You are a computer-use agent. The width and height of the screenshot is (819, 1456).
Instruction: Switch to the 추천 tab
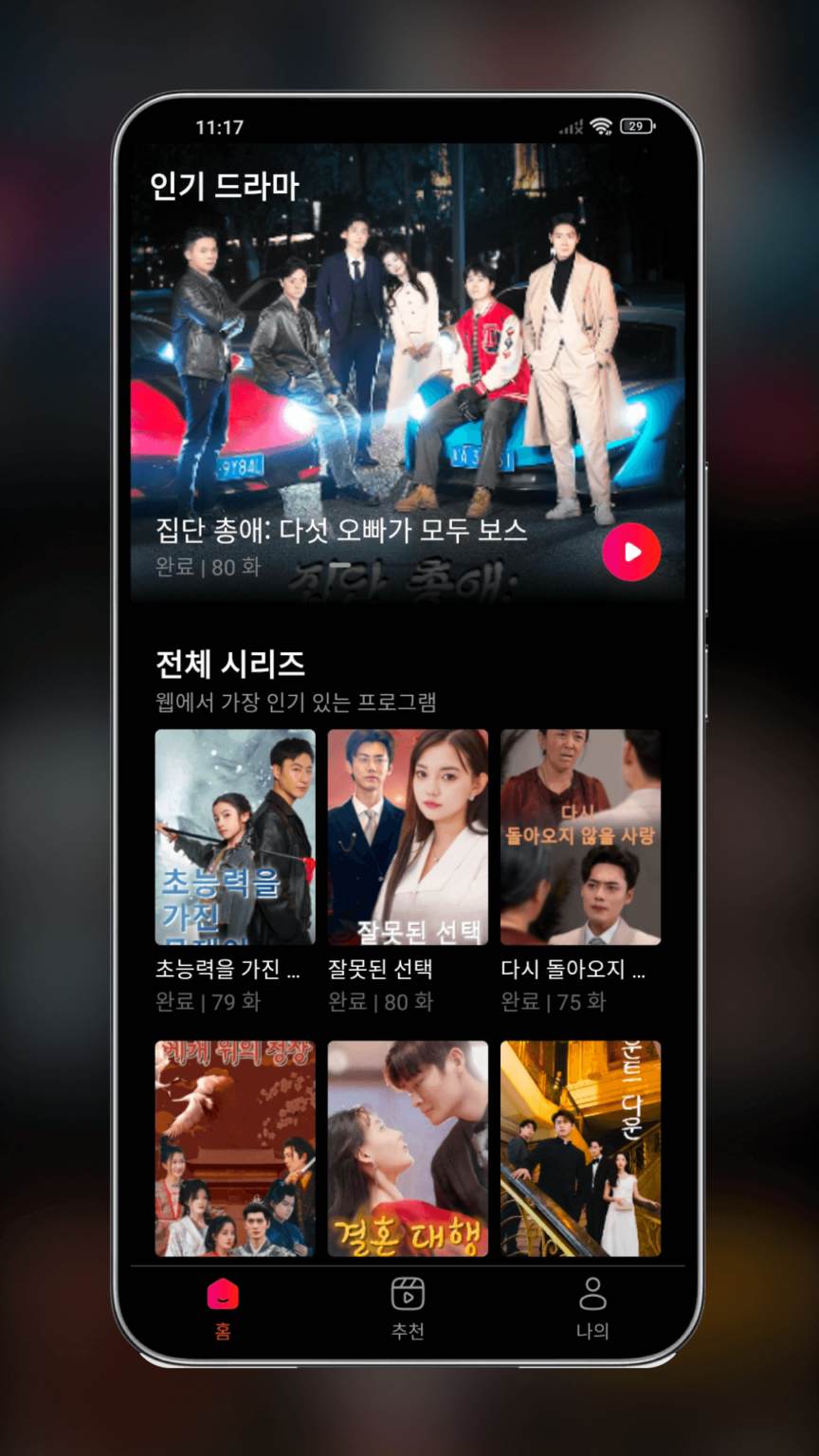[408, 1308]
